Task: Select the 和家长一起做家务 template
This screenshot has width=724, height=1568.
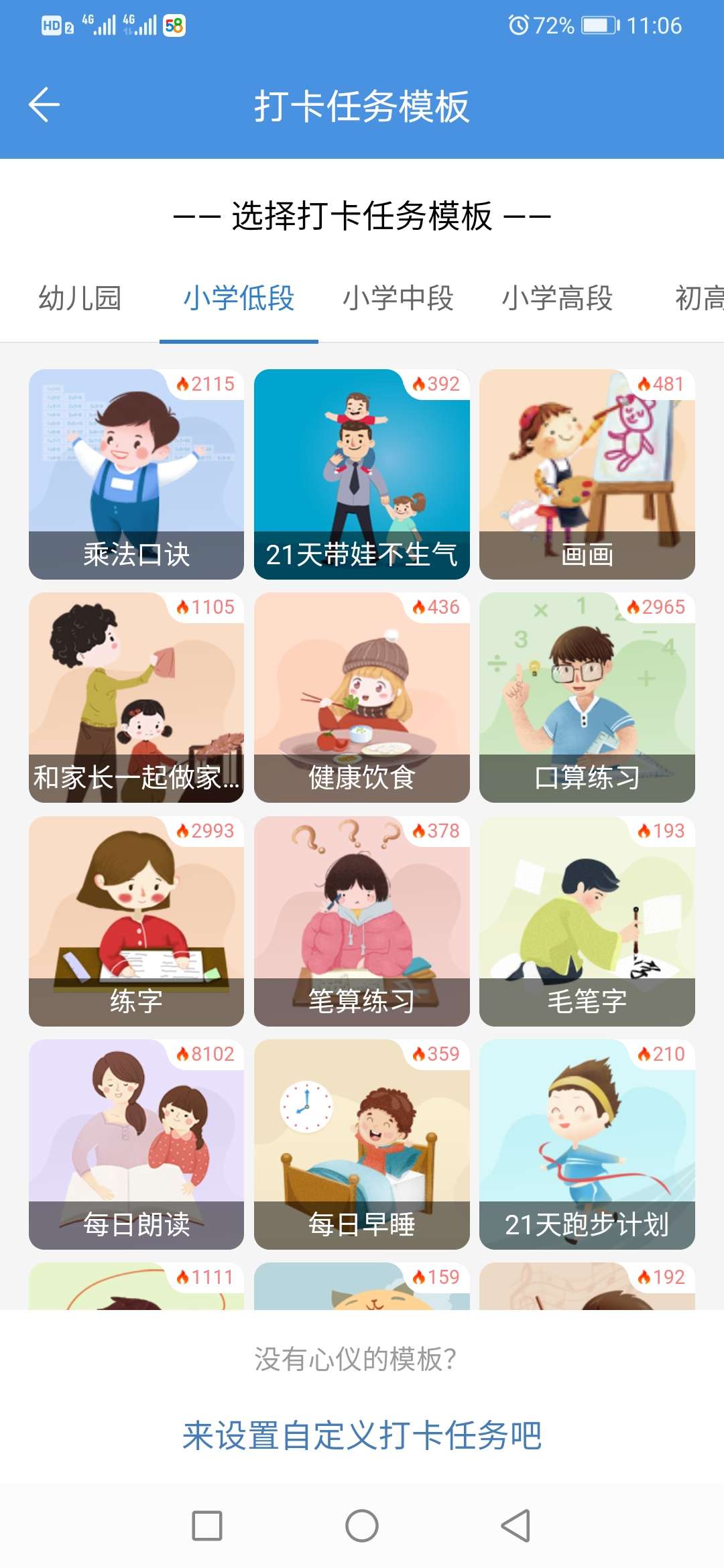Action: (x=136, y=697)
